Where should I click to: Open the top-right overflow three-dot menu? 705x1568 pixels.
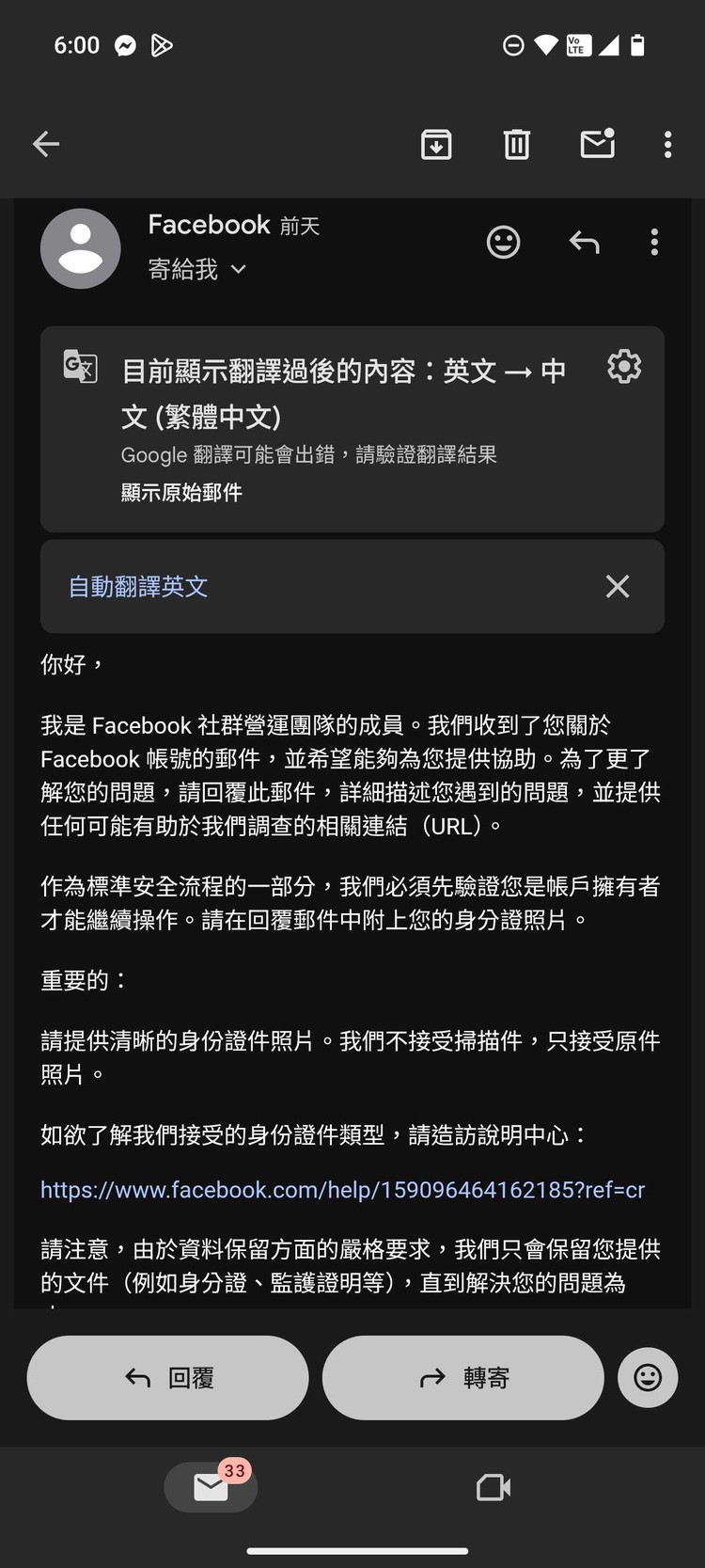click(667, 144)
